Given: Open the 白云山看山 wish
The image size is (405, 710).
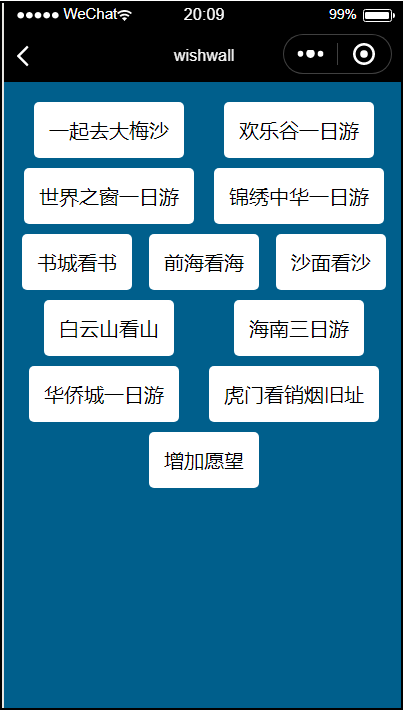Looking at the screenshot, I should click(x=109, y=328).
